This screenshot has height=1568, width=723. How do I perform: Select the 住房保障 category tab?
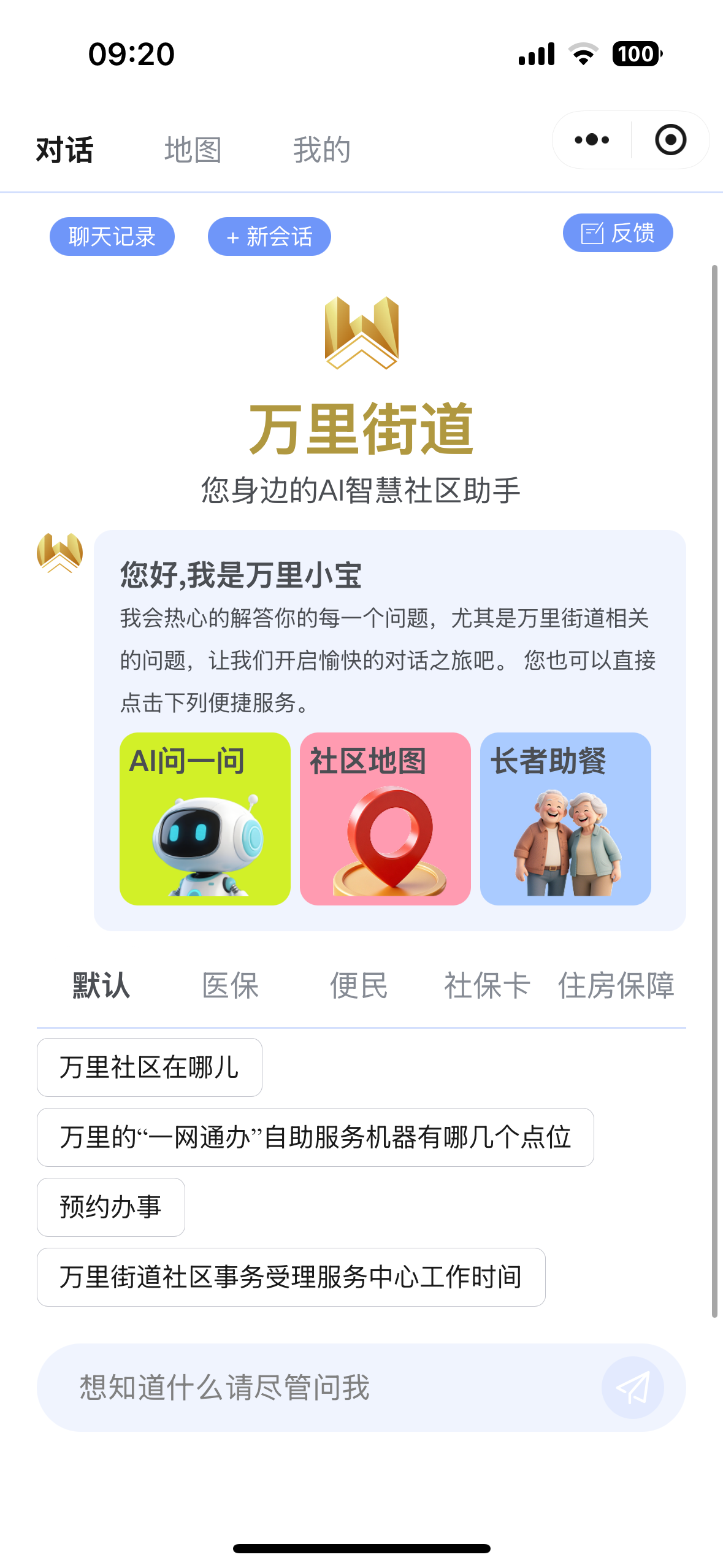[x=616, y=986]
